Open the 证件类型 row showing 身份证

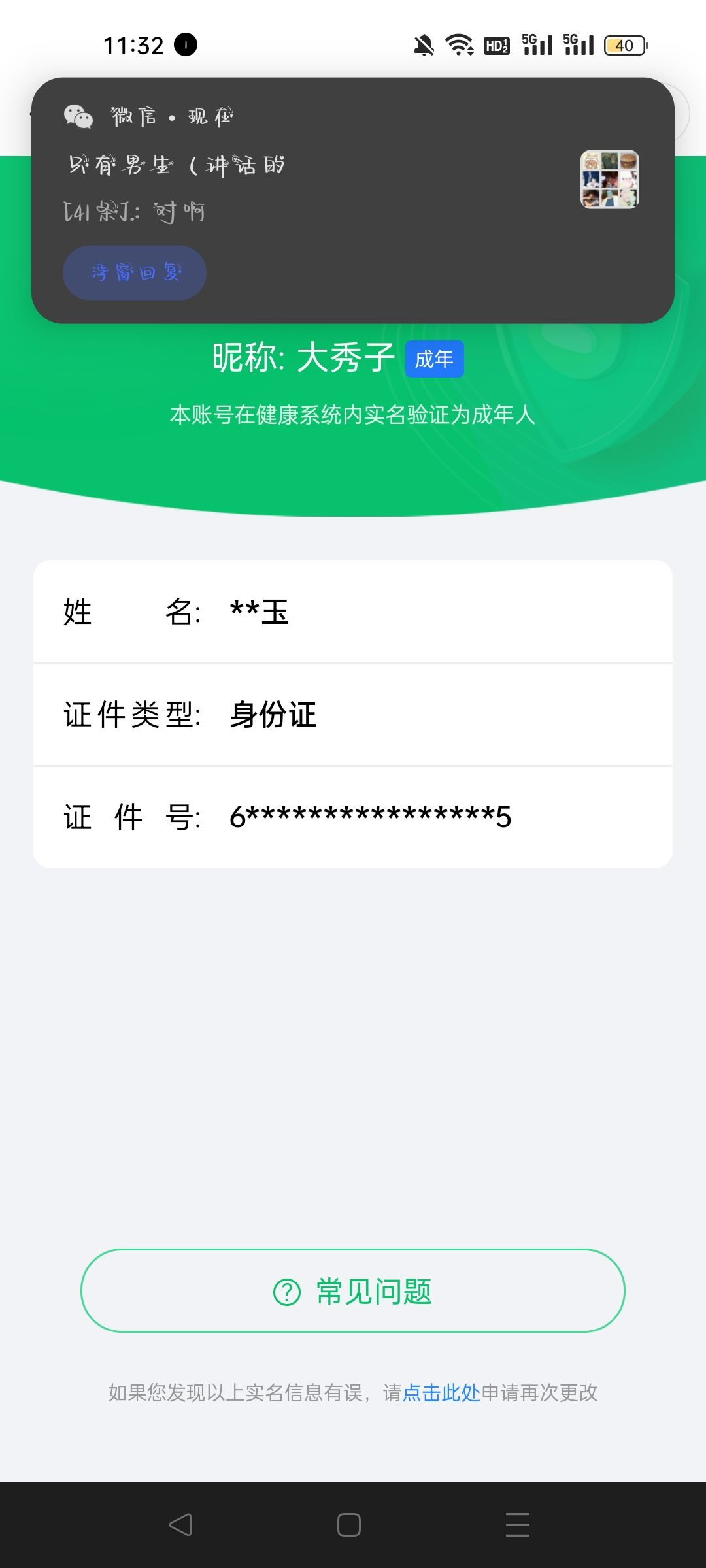[353, 714]
